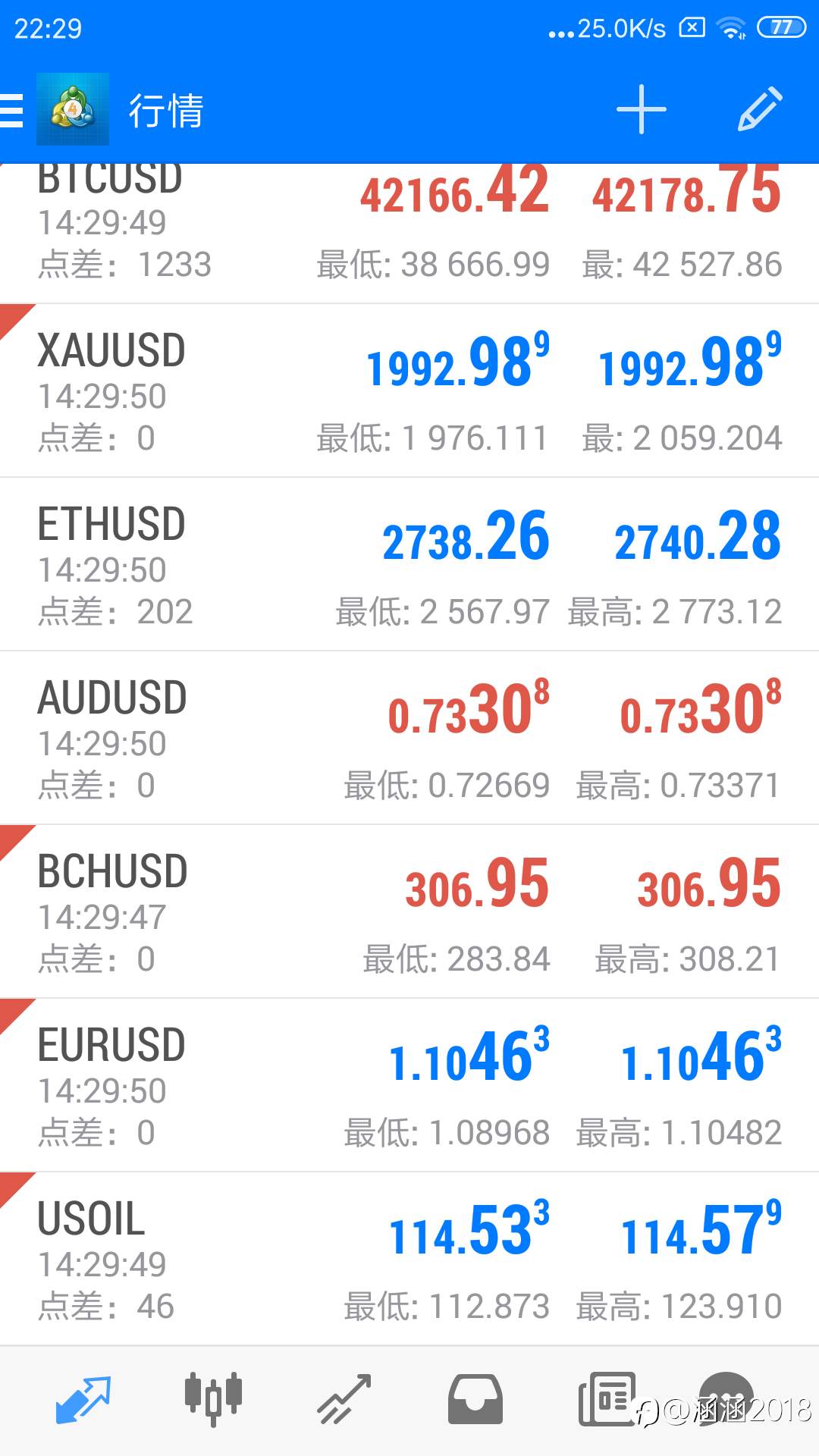This screenshot has height=1456, width=819.
Task: Open the XAUUSD quote row
Action: [409, 391]
